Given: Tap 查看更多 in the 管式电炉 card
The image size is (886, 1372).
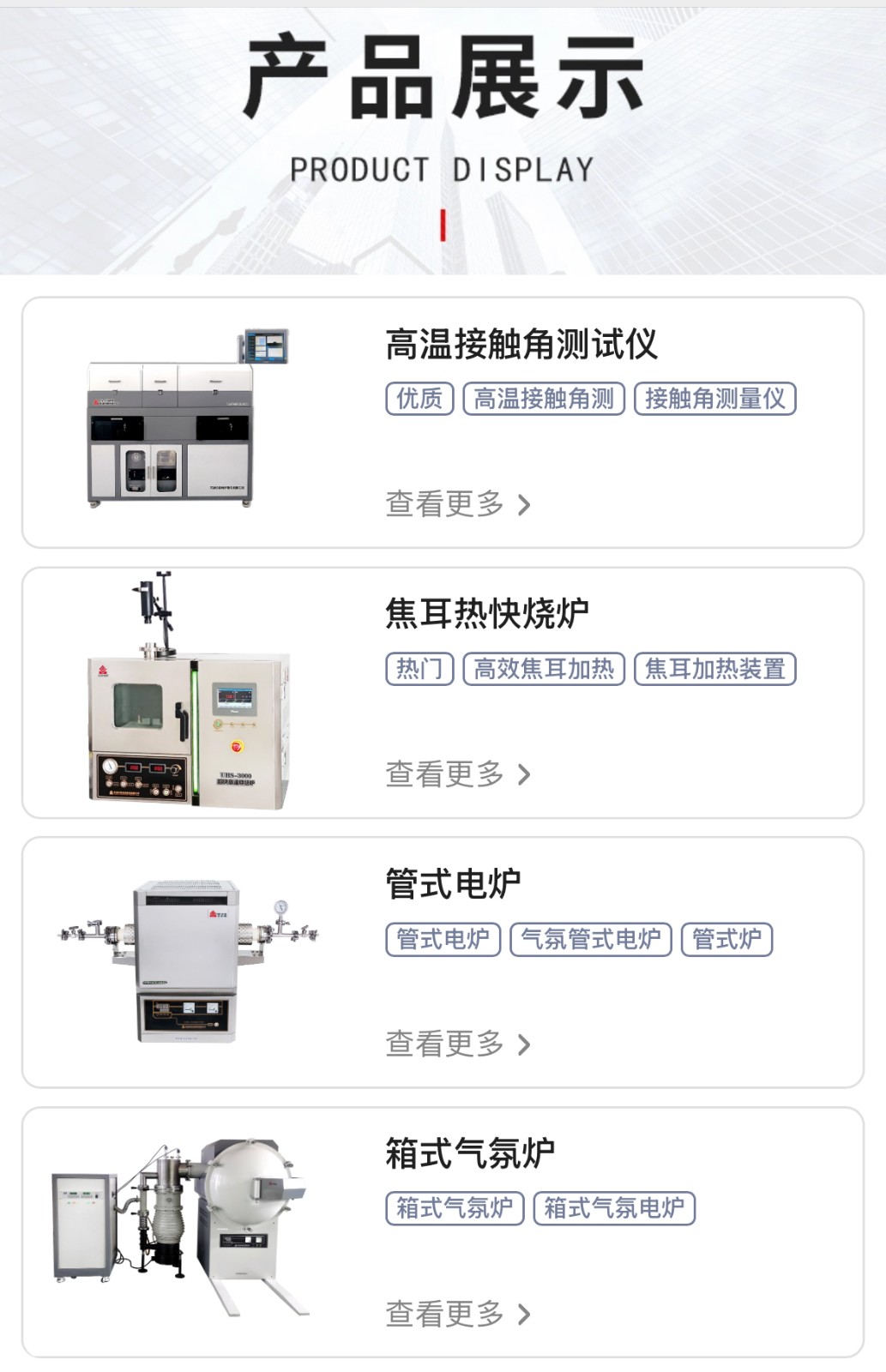Looking at the screenshot, I should 457,1044.
